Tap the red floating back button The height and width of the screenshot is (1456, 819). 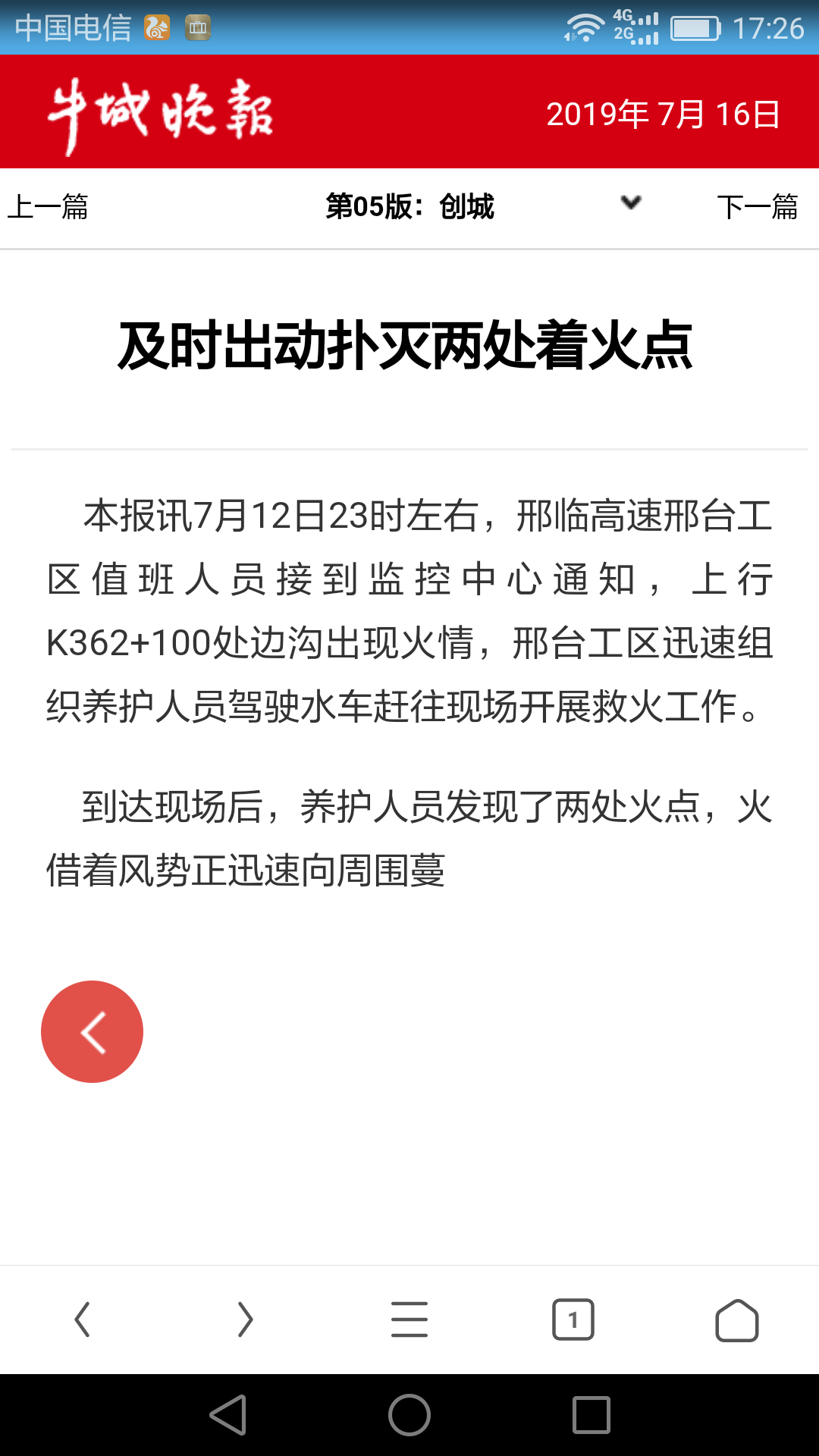[x=92, y=1031]
